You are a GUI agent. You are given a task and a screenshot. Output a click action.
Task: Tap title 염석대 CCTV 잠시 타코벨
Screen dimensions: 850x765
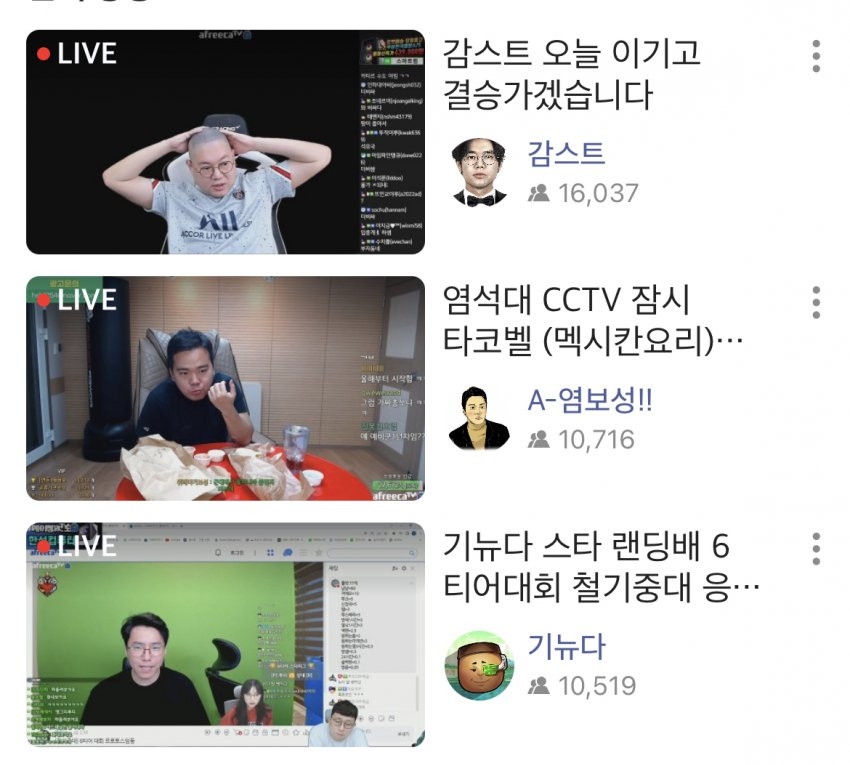592,320
